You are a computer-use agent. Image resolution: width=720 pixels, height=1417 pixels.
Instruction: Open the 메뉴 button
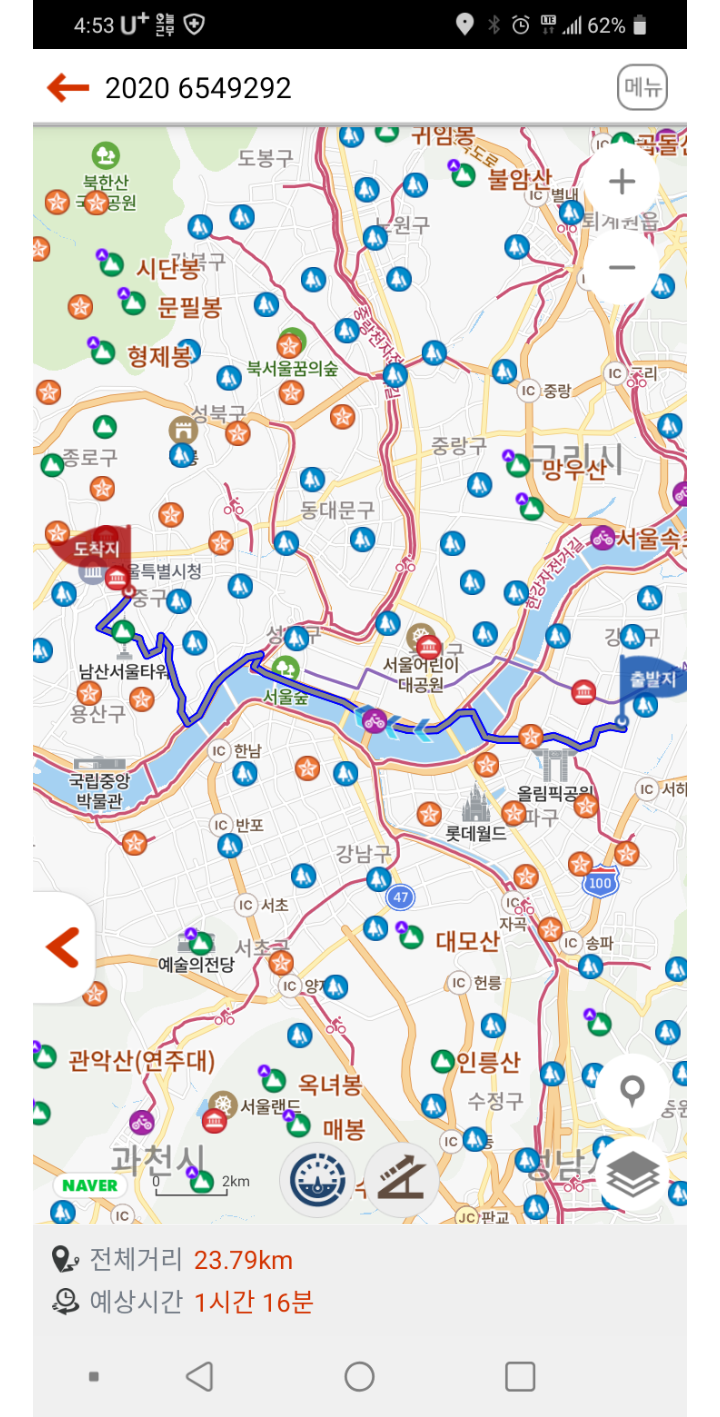[642, 88]
